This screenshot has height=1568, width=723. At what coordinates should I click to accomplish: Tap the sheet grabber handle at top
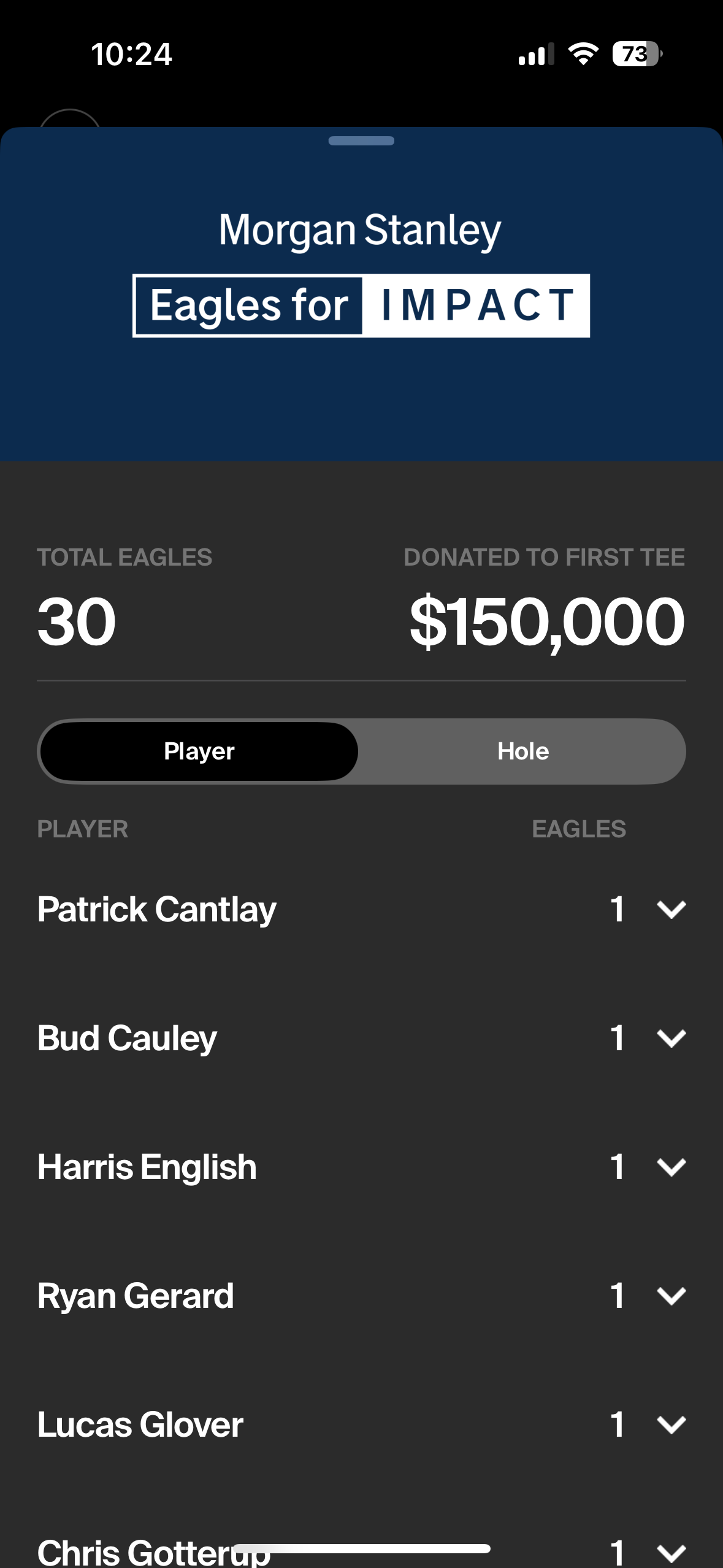[x=361, y=140]
